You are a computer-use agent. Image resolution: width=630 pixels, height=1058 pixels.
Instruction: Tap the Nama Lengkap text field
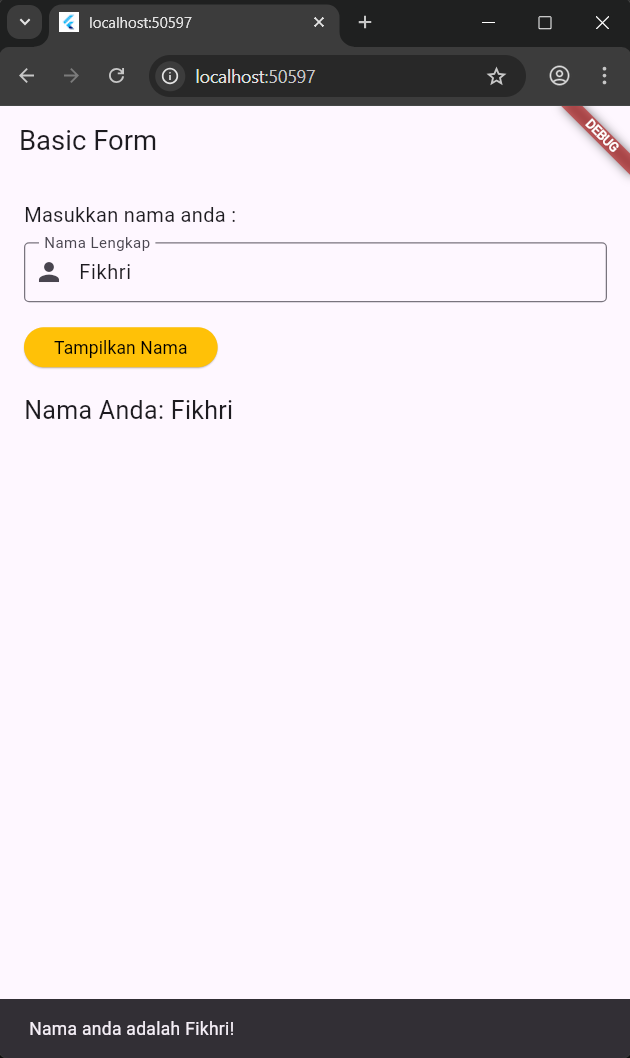(x=330, y=272)
